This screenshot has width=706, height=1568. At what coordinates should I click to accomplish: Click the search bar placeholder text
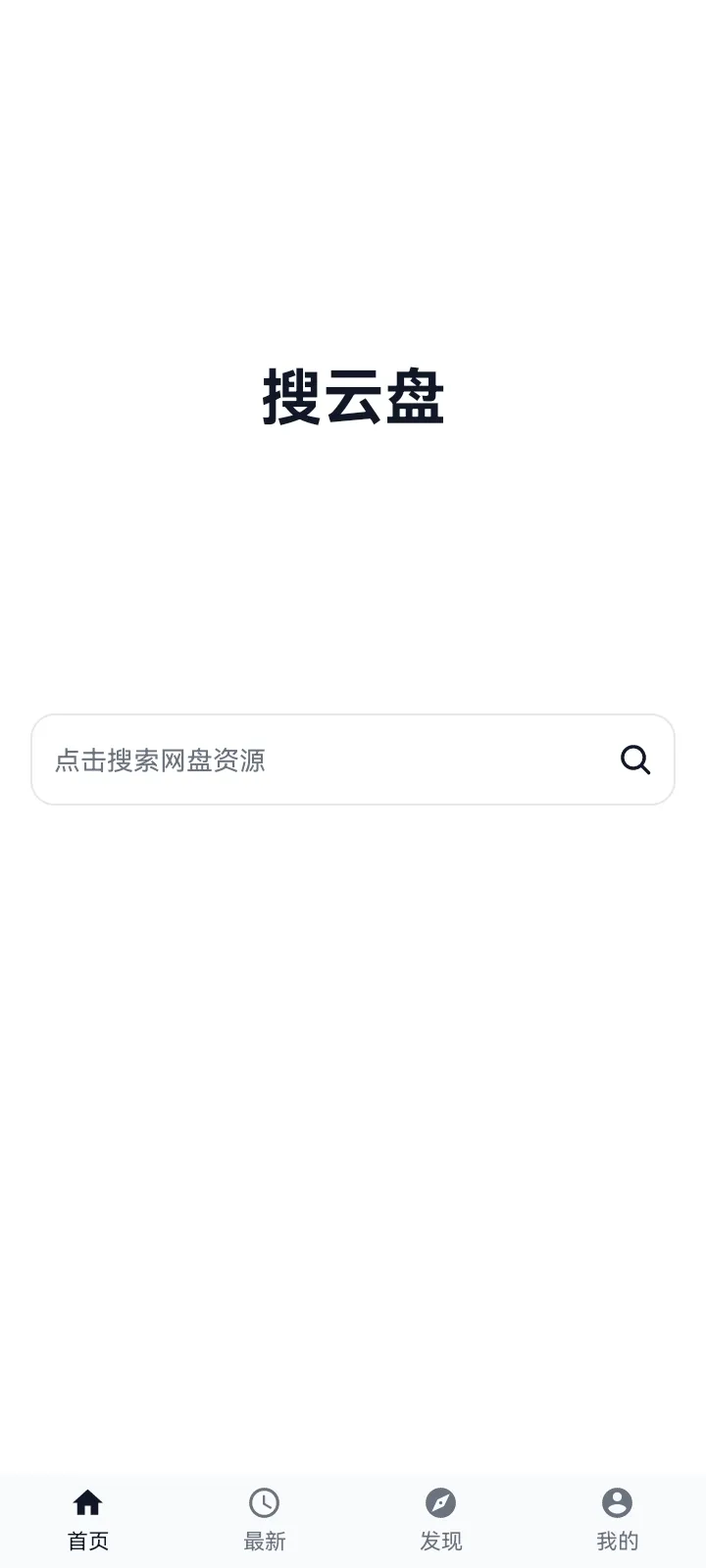164,759
